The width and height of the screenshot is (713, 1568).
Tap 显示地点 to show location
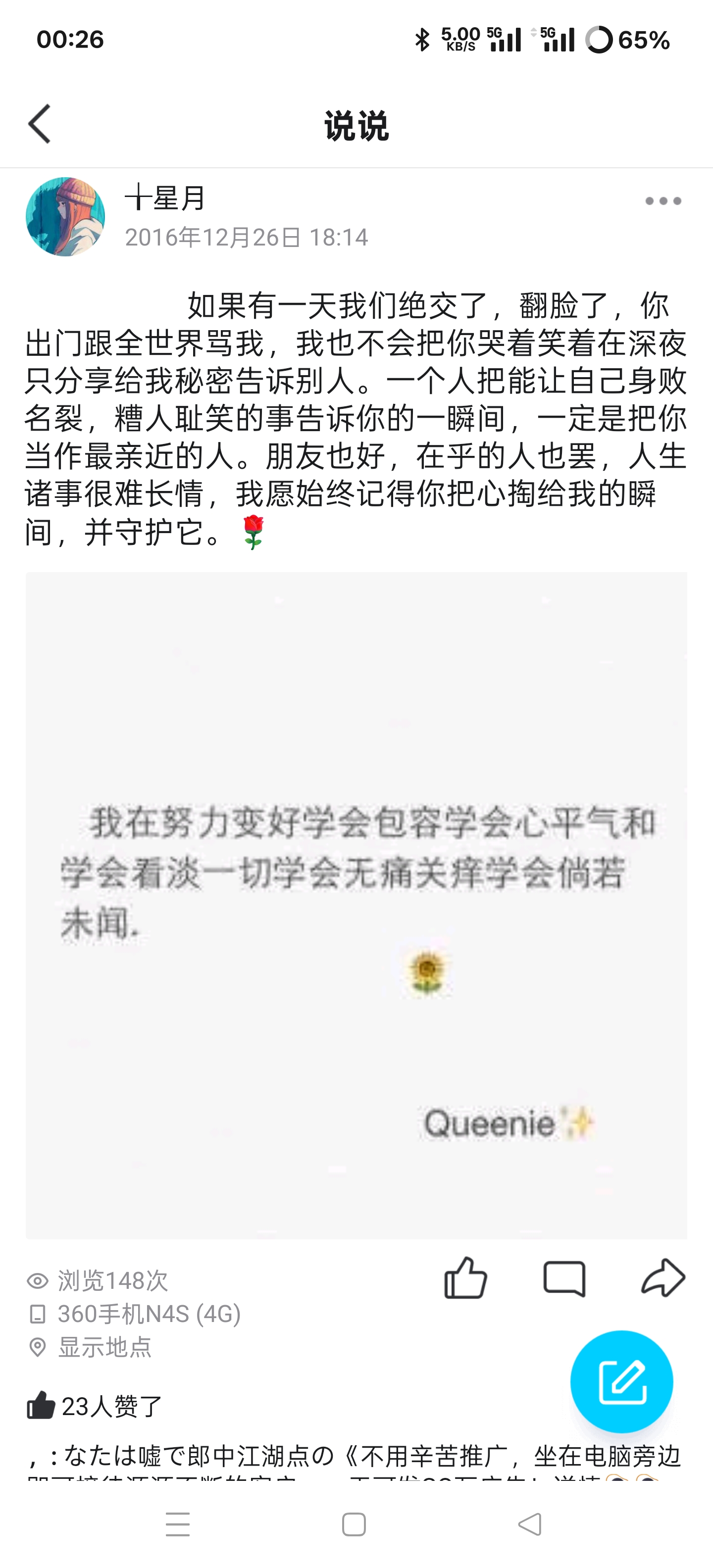pos(105,1348)
